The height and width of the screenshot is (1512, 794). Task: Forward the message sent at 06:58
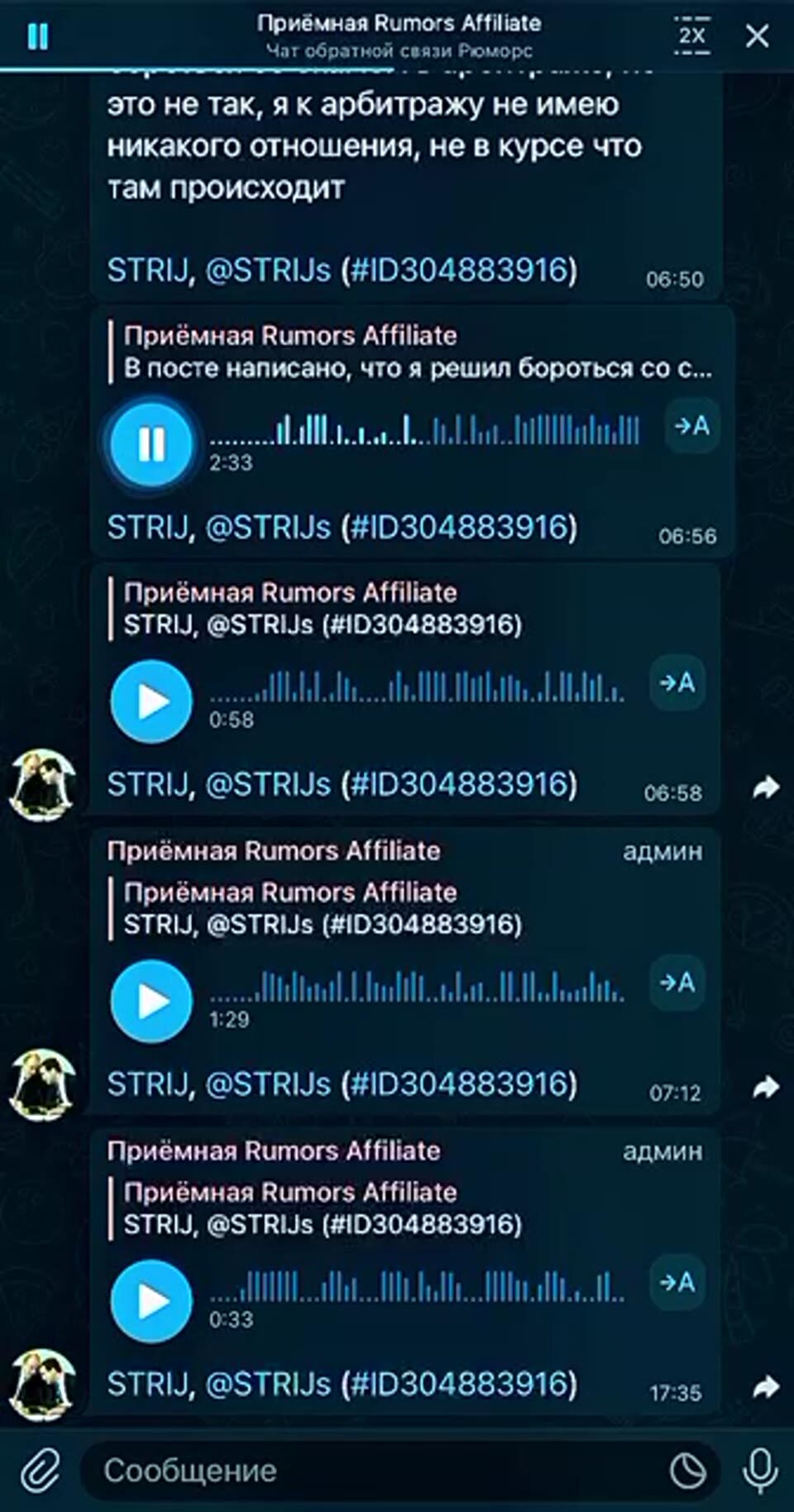click(766, 787)
